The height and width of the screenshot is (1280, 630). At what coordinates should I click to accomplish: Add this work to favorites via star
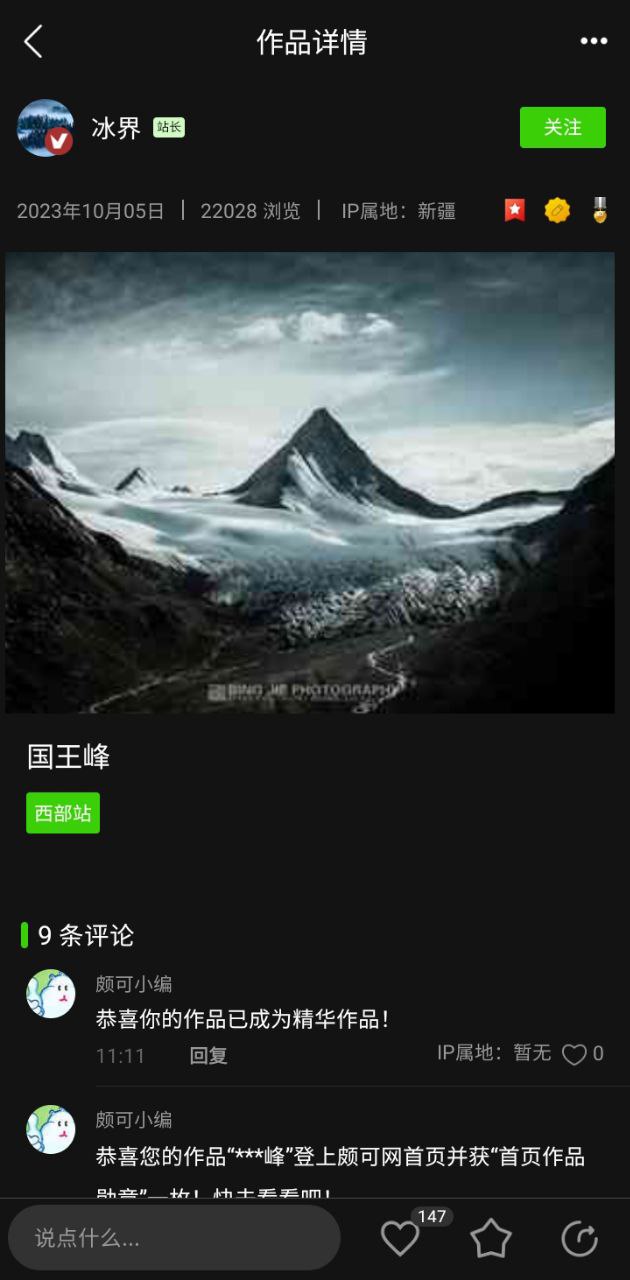pyautogui.click(x=491, y=1238)
